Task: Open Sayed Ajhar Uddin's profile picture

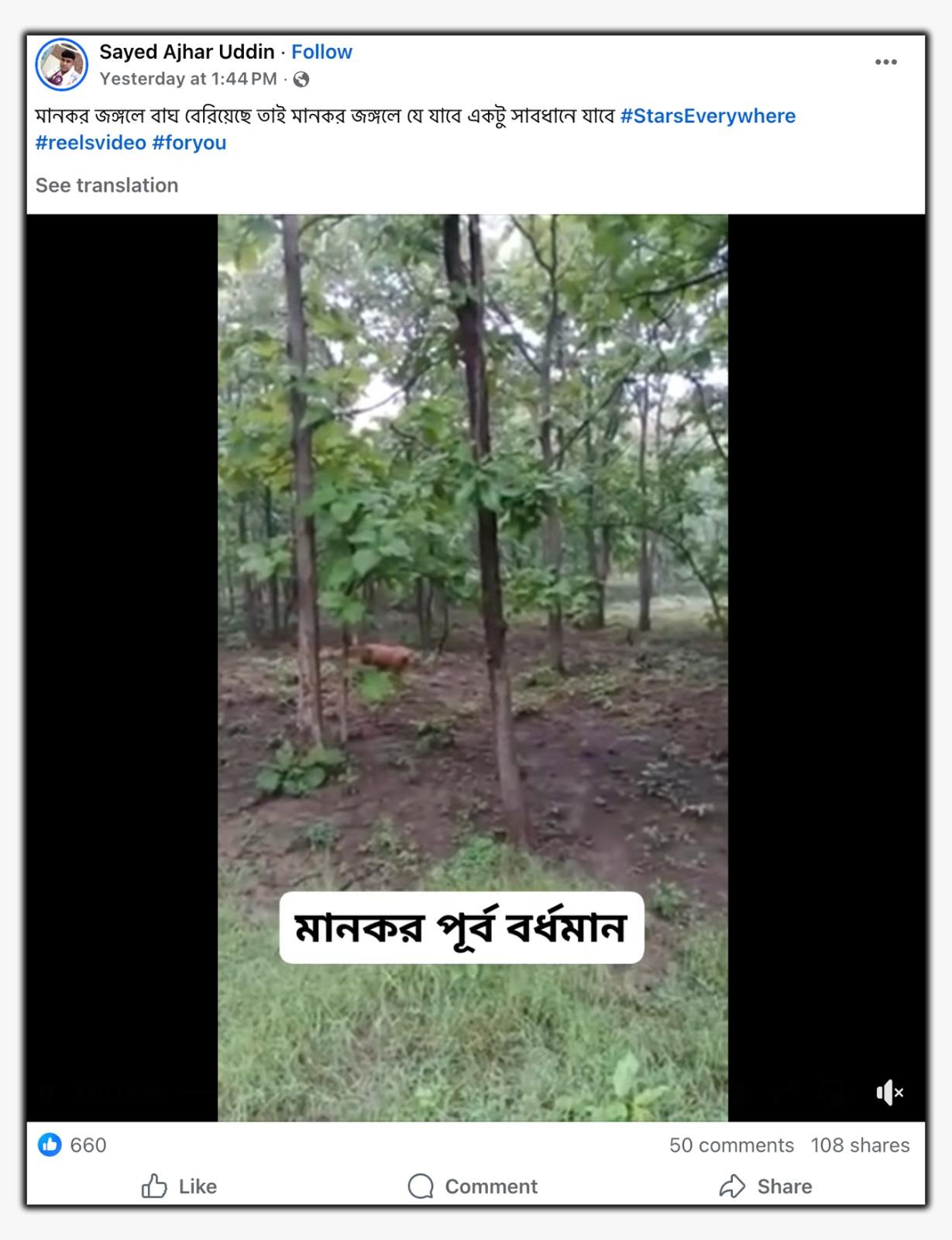Action: coord(61,64)
